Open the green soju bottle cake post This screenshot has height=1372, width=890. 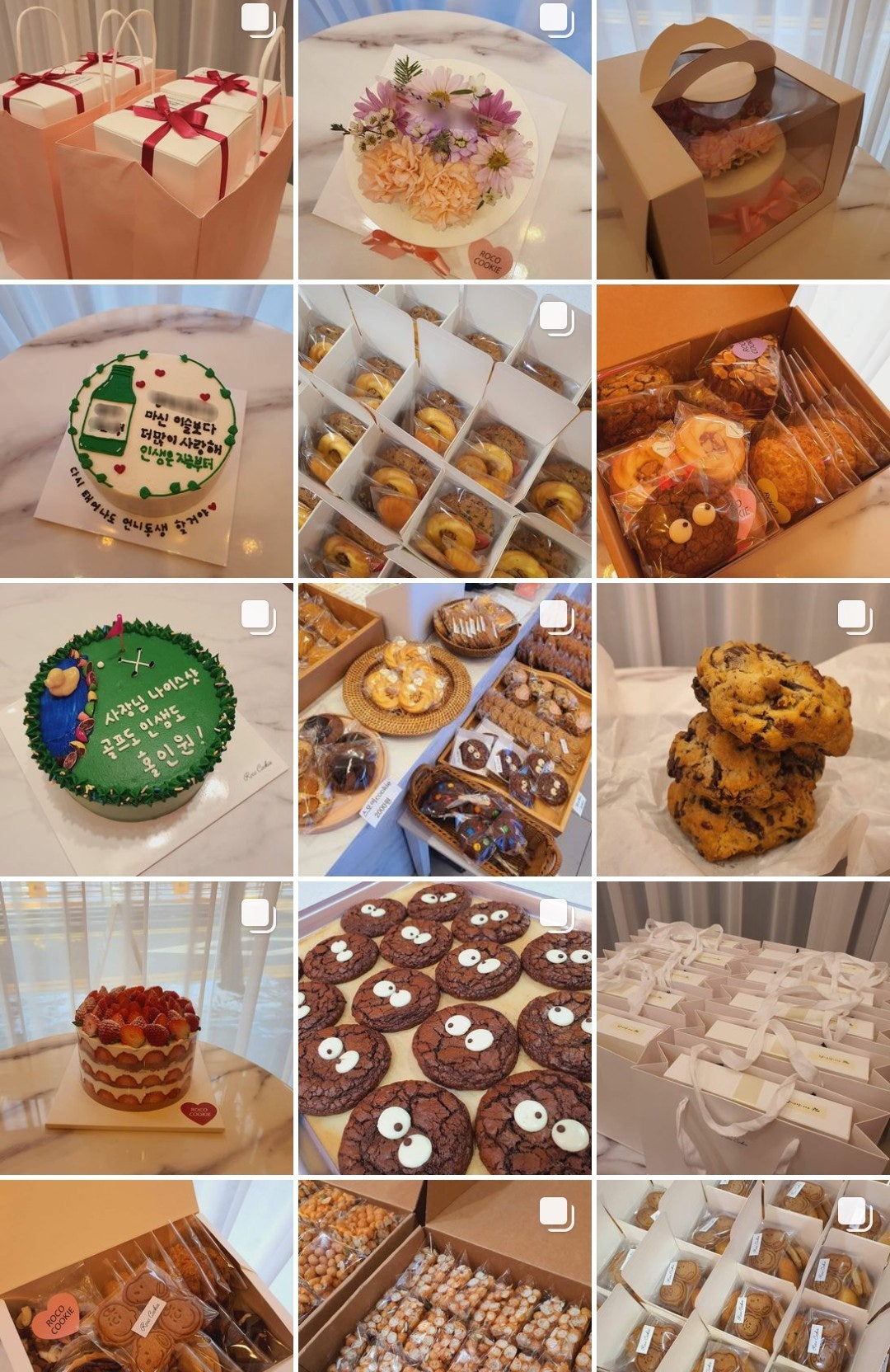click(146, 430)
